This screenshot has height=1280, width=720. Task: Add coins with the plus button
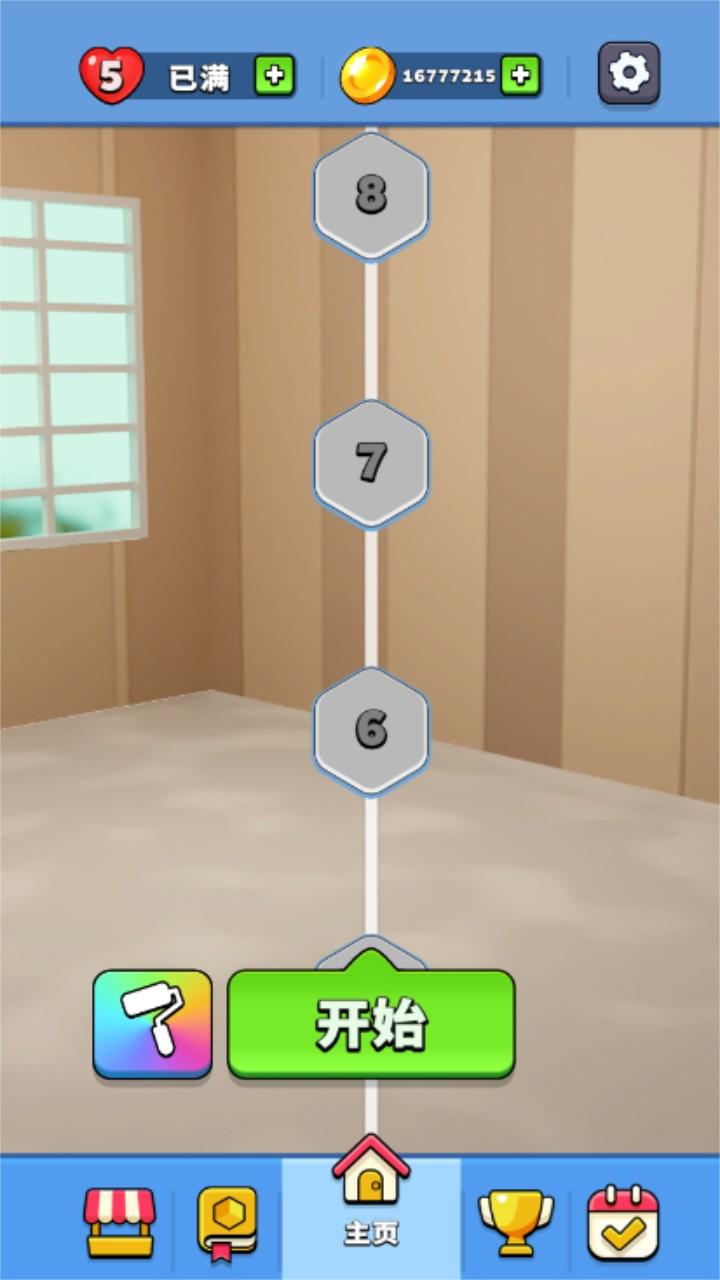pyautogui.click(x=520, y=75)
